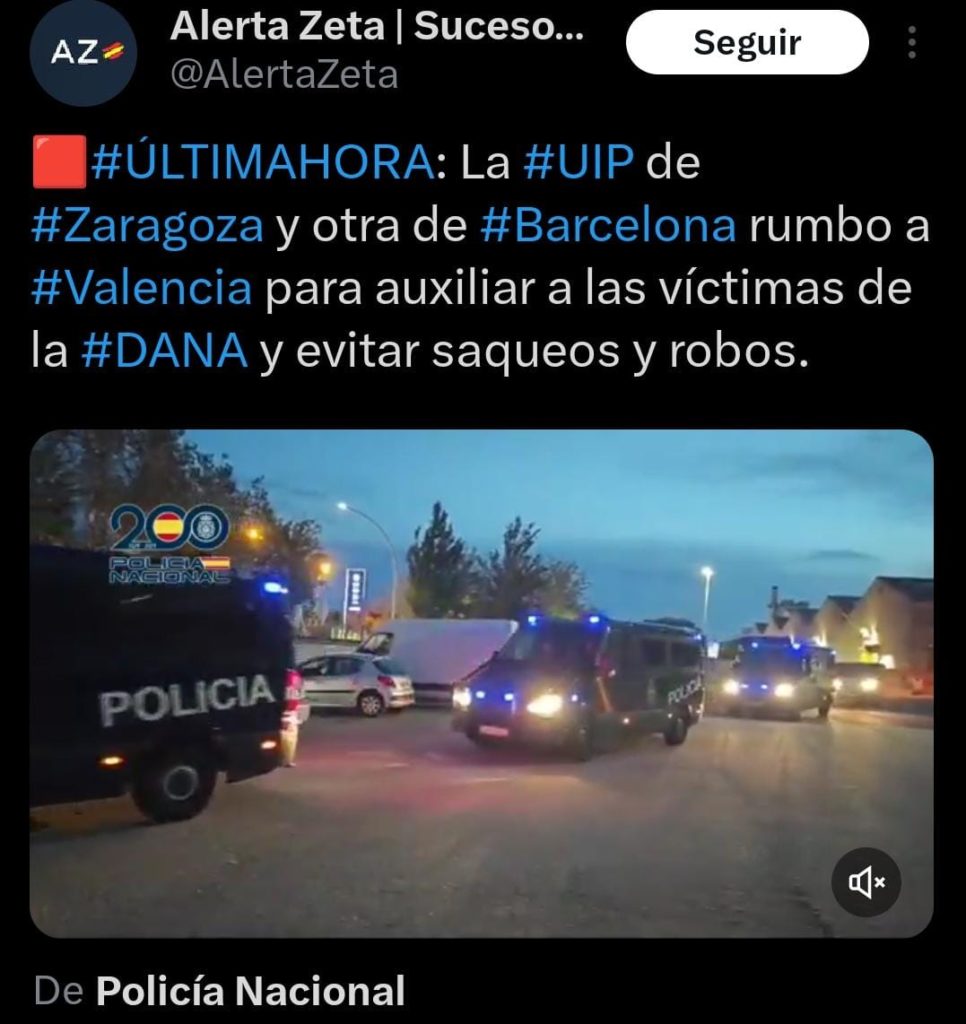Open Policía Nacional video source link
The height and width of the screenshot is (1024, 966).
click(250, 991)
